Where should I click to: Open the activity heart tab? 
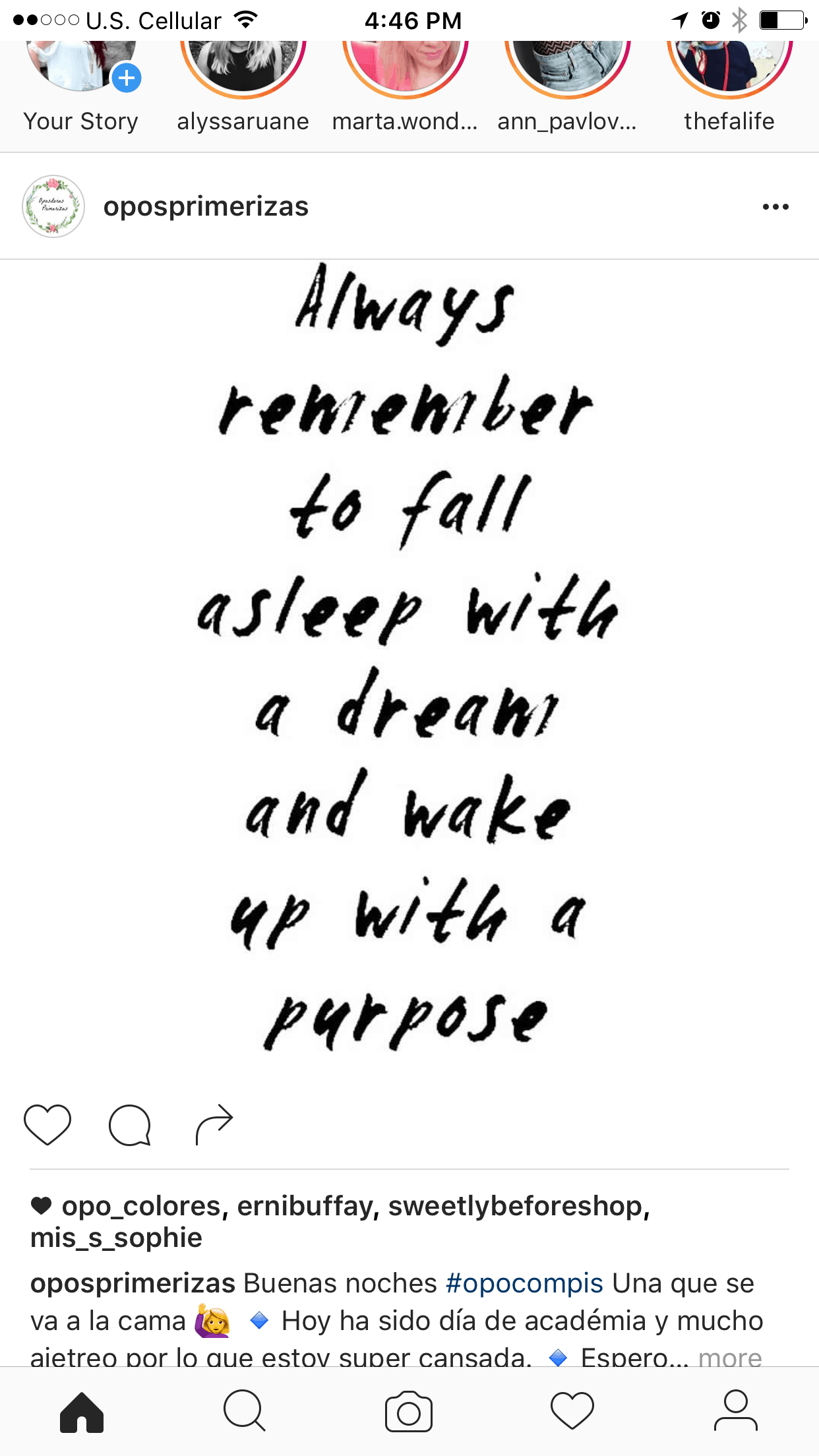point(572,1411)
